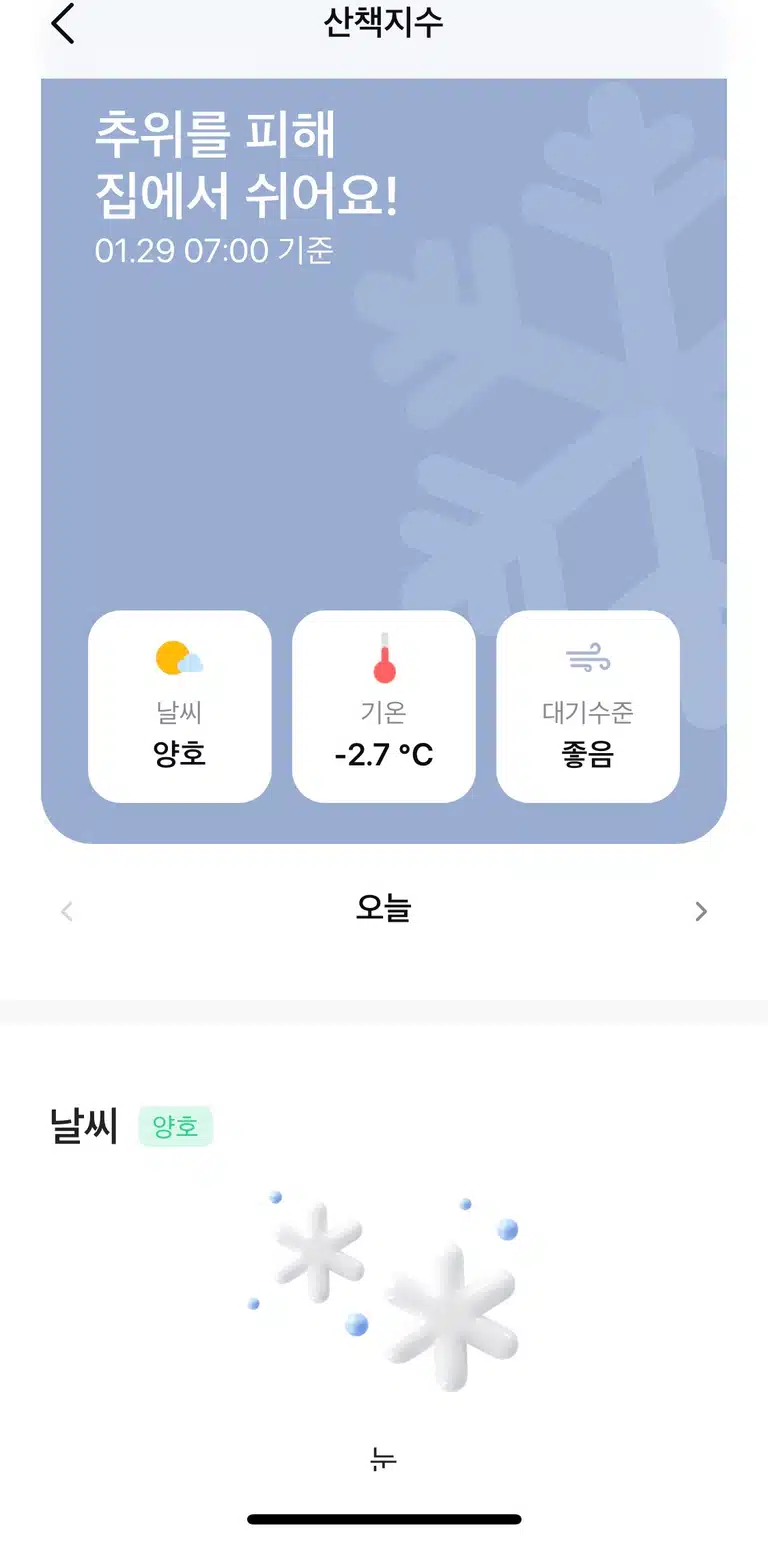768x1541 pixels.
Task: Open the 기온 -2.7 °C card
Action: (x=384, y=706)
